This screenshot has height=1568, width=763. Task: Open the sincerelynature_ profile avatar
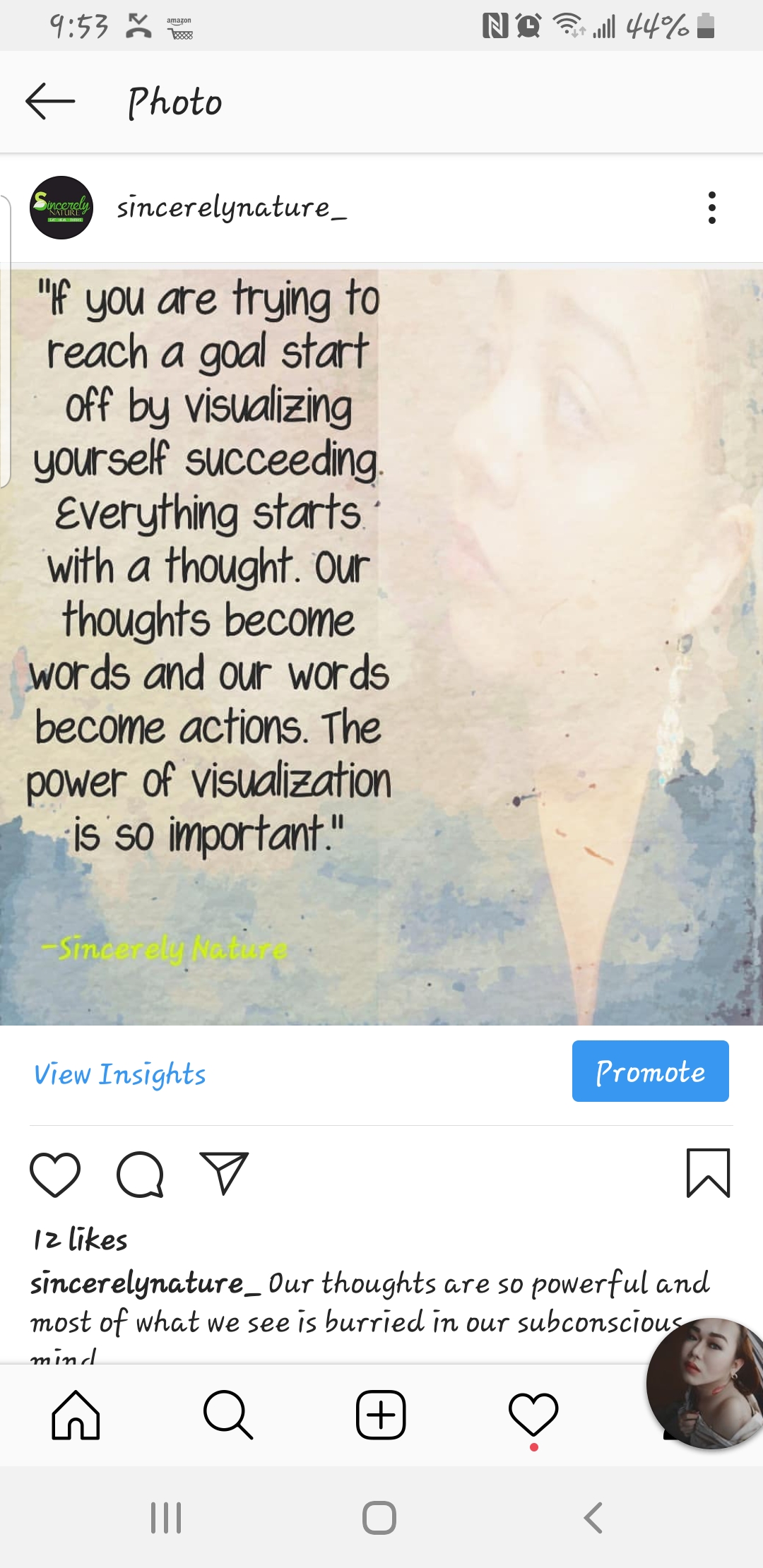point(61,208)
